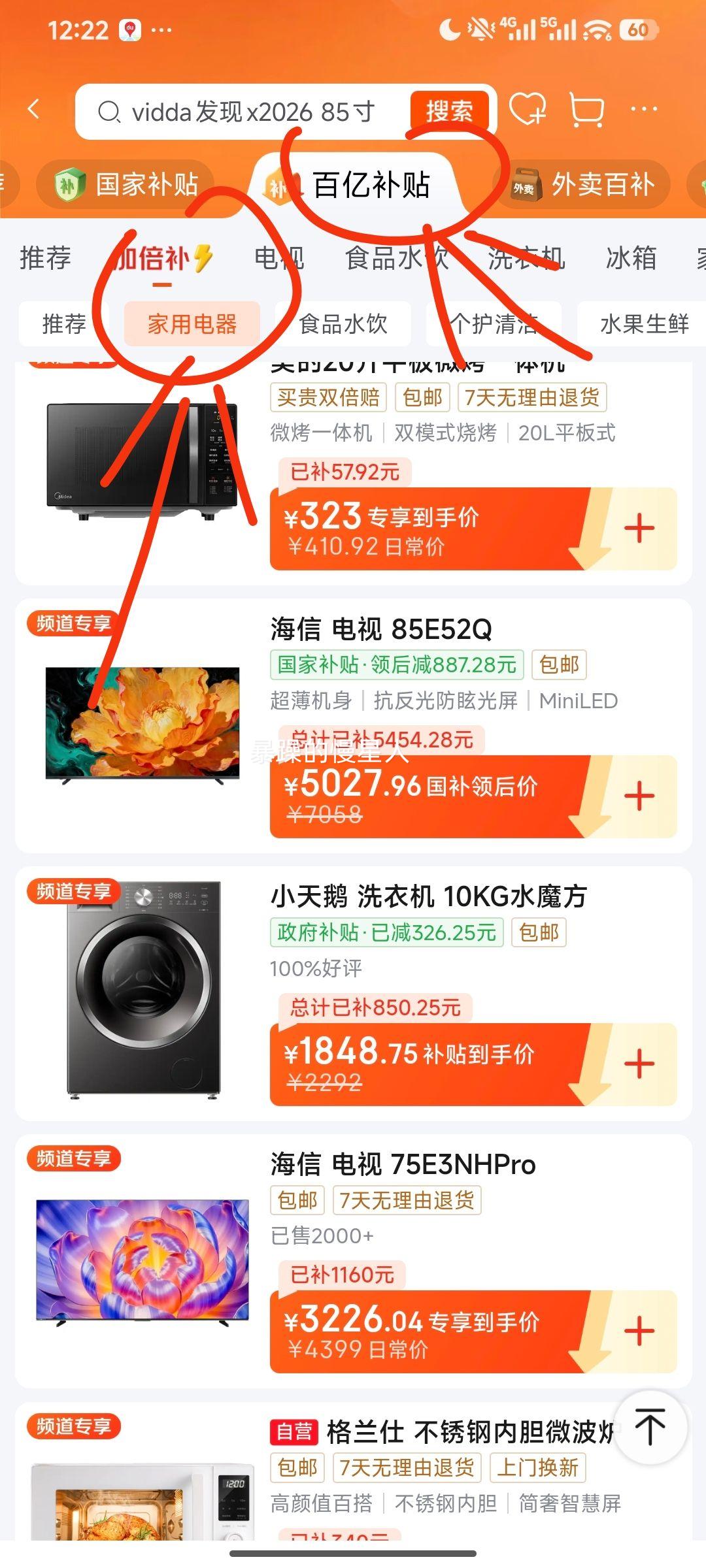706x1568 pixels.
Task: Tap the ellipsis more-options icon
Action: click(x=644, y=110)
